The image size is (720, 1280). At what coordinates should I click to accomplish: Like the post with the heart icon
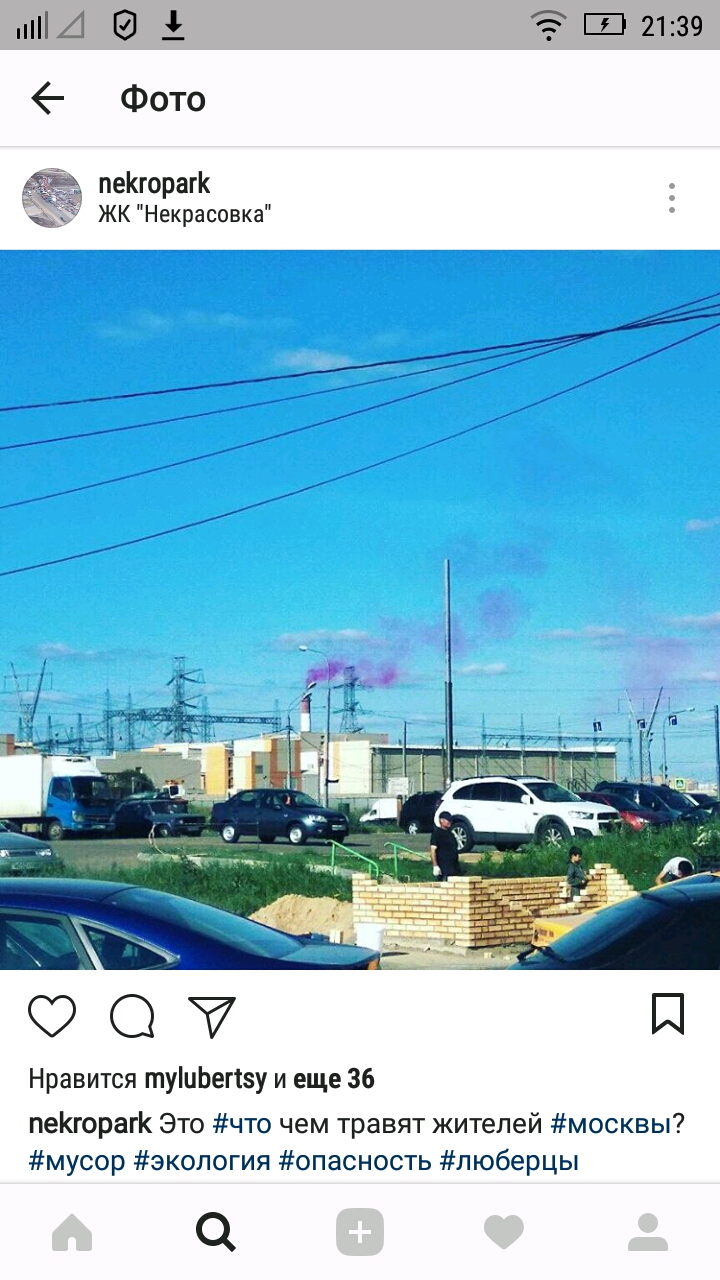point(52,1016)
